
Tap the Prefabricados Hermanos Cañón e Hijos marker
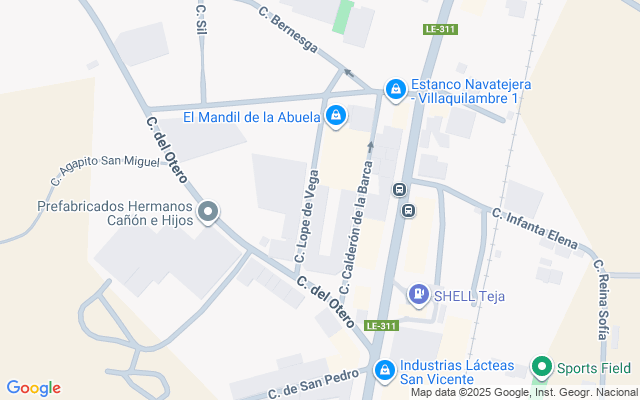coord(208,212)
